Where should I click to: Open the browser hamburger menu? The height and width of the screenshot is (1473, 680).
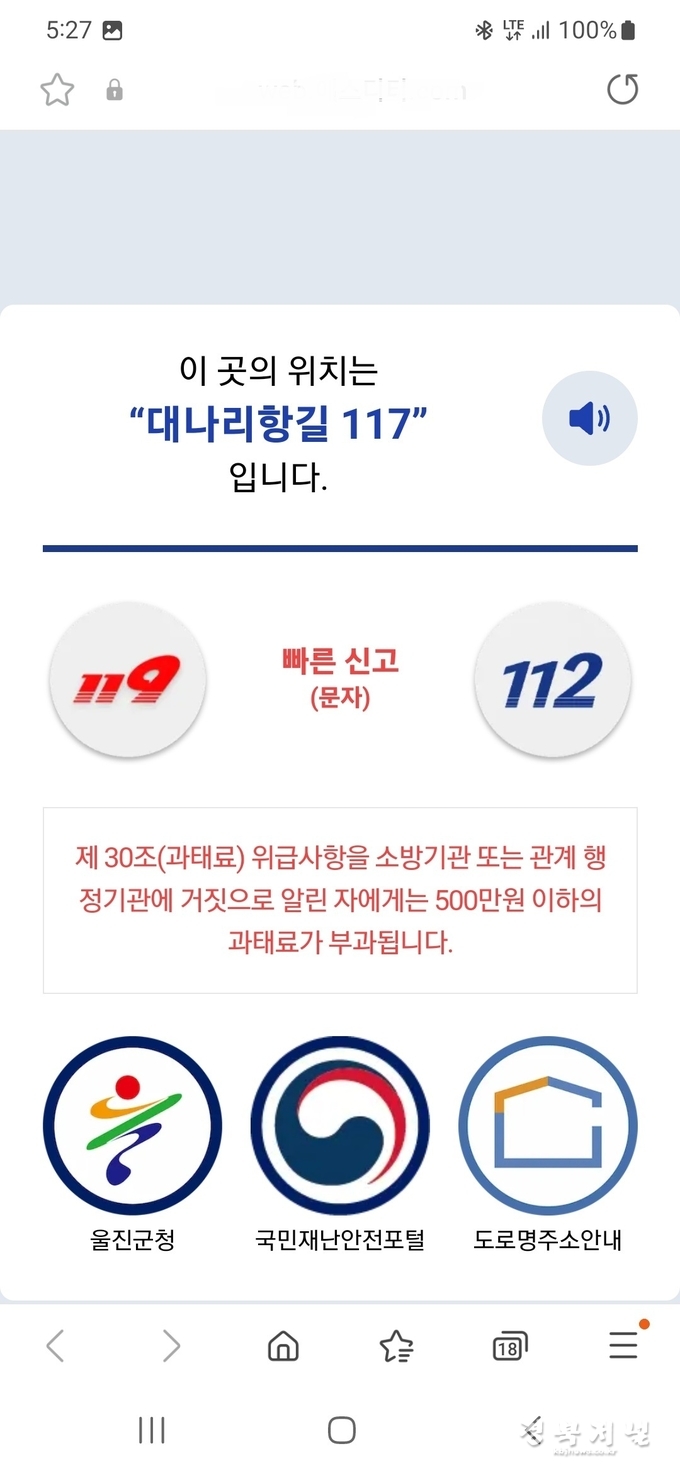pos(623,1345)
